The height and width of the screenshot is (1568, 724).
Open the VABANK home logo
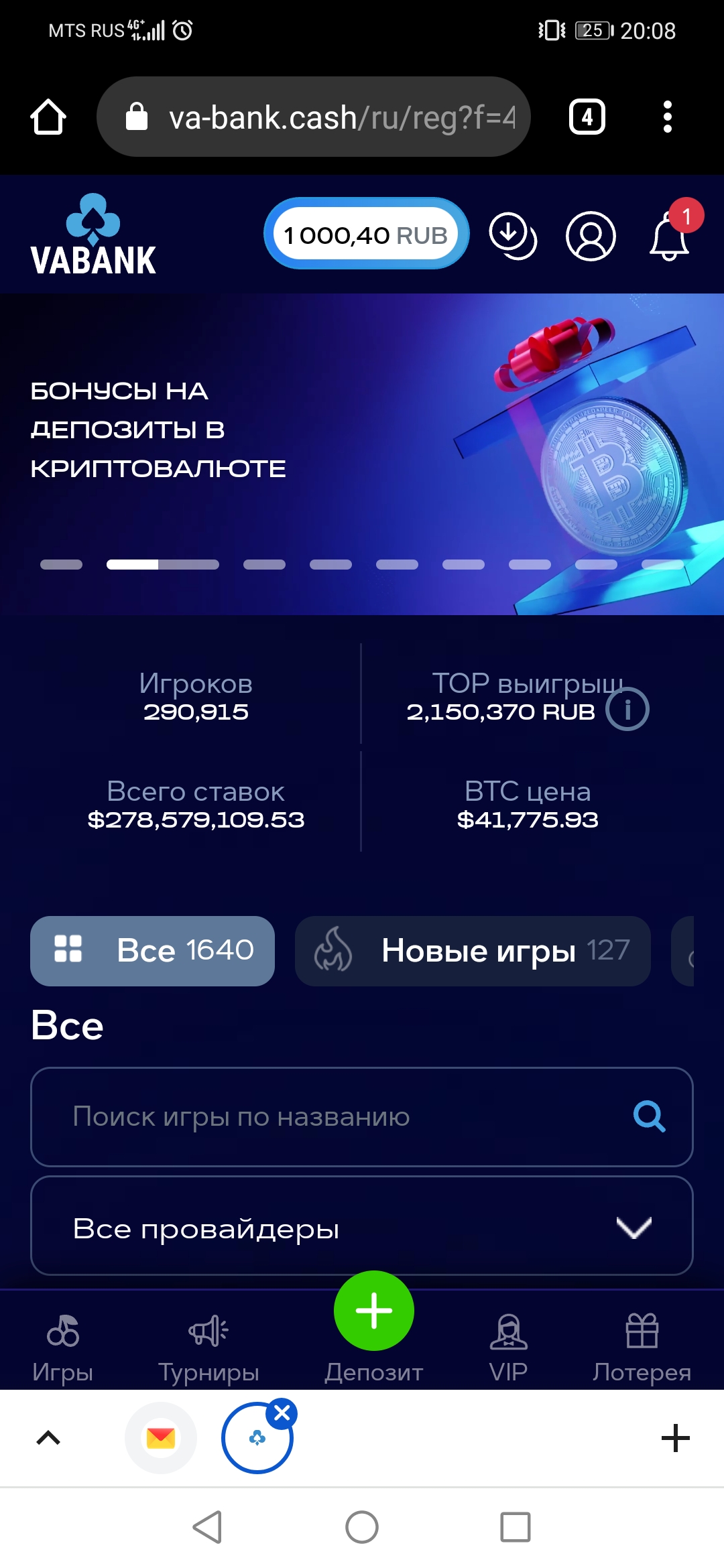point(93,235)
